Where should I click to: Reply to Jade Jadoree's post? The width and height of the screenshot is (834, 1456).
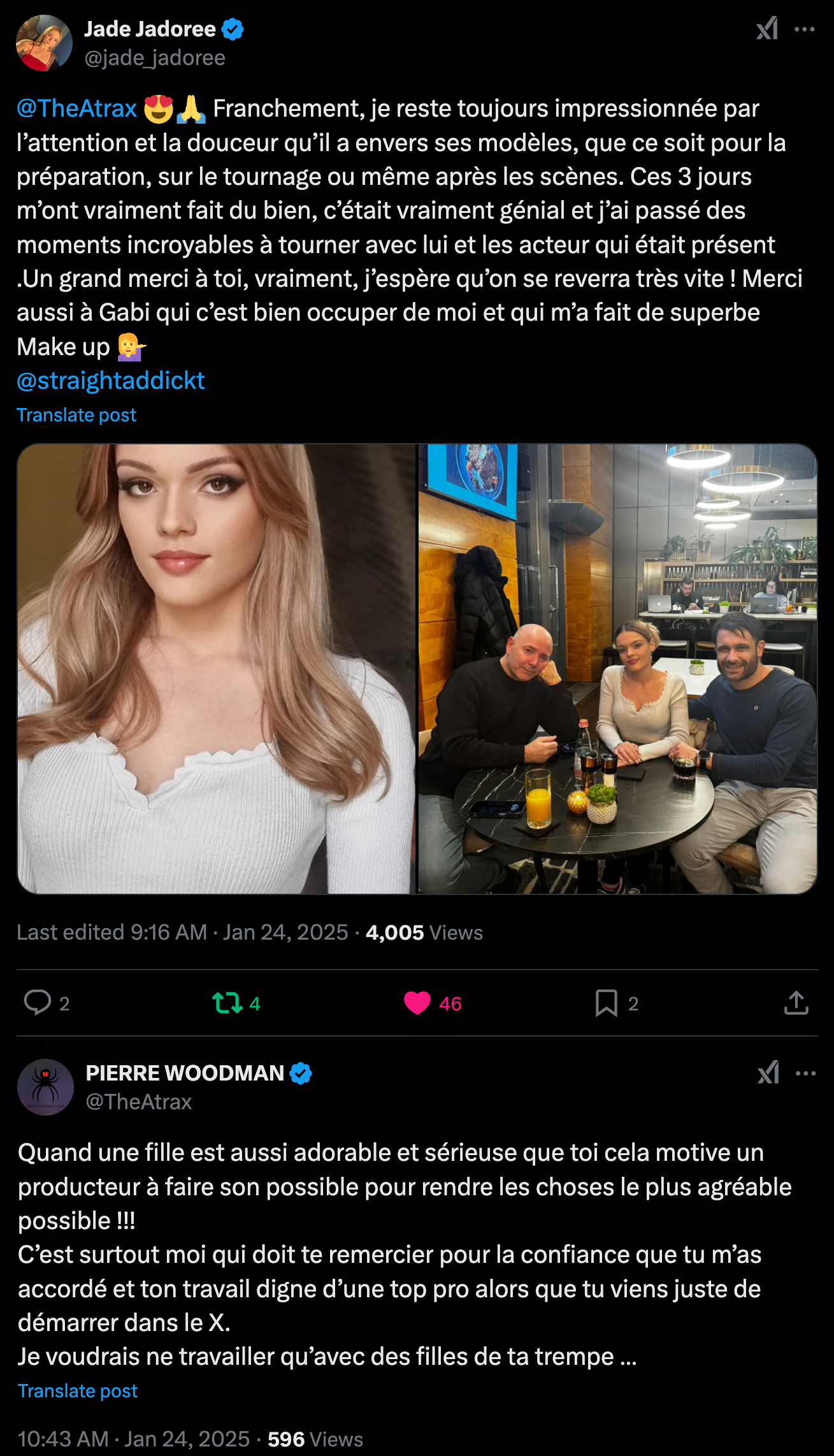[38, 1003]
